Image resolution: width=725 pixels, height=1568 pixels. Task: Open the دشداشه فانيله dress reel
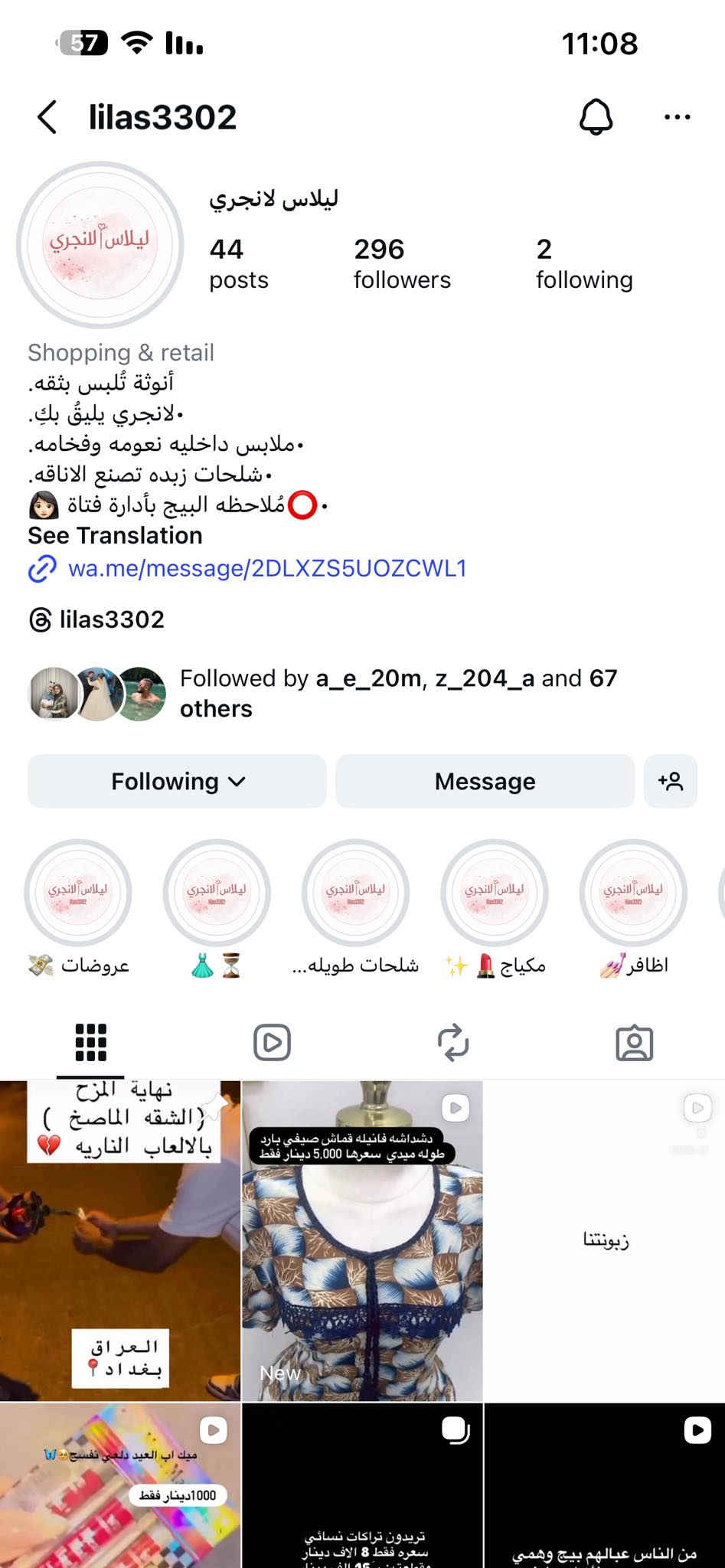click(x=362, y=1240)
